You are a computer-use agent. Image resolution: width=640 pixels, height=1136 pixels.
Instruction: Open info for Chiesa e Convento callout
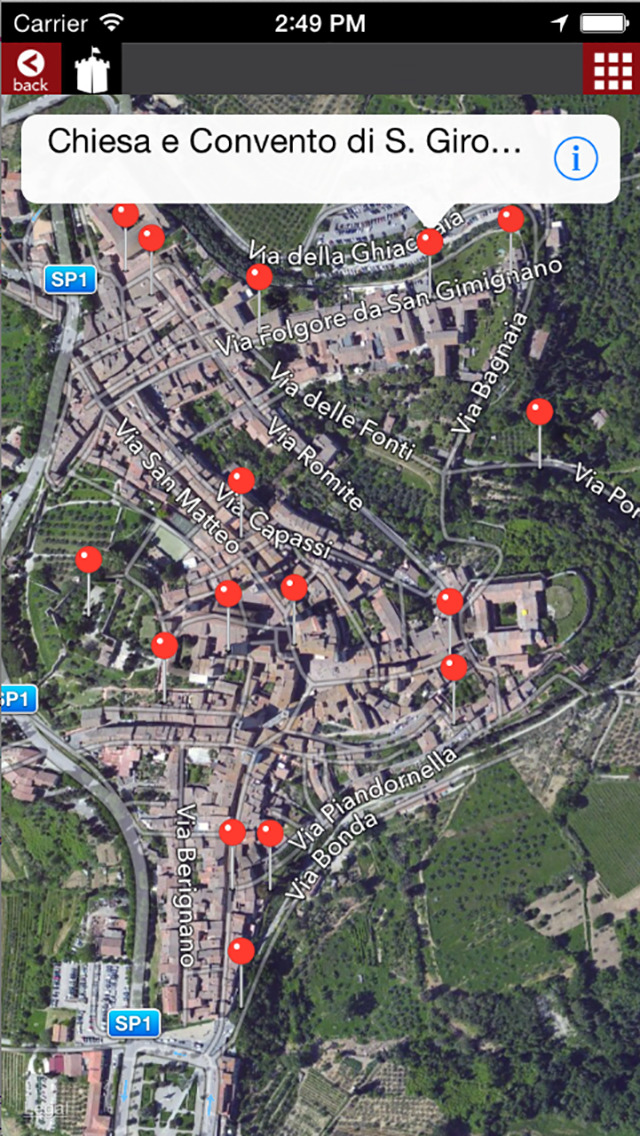[575, 159]
